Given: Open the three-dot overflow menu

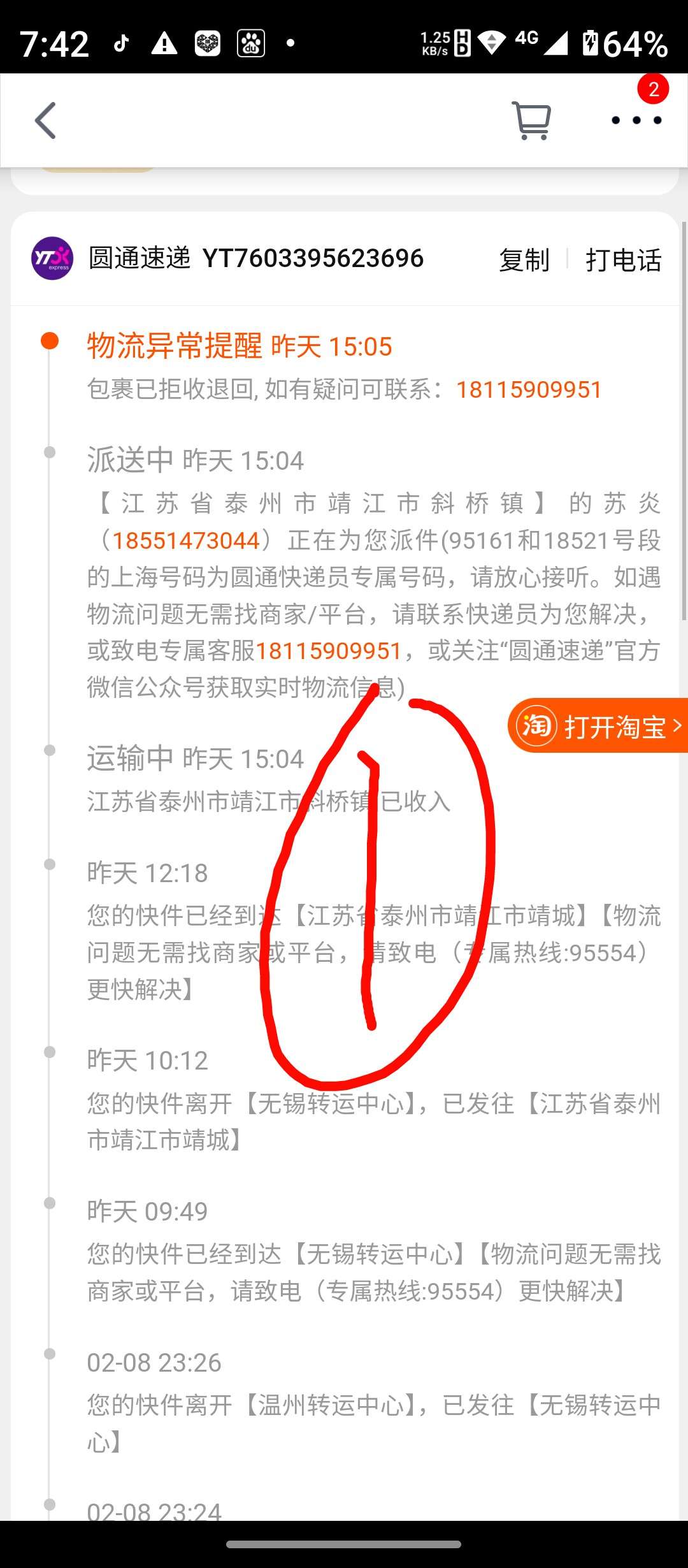Looking at the screenshot, I should click(636, 120).
